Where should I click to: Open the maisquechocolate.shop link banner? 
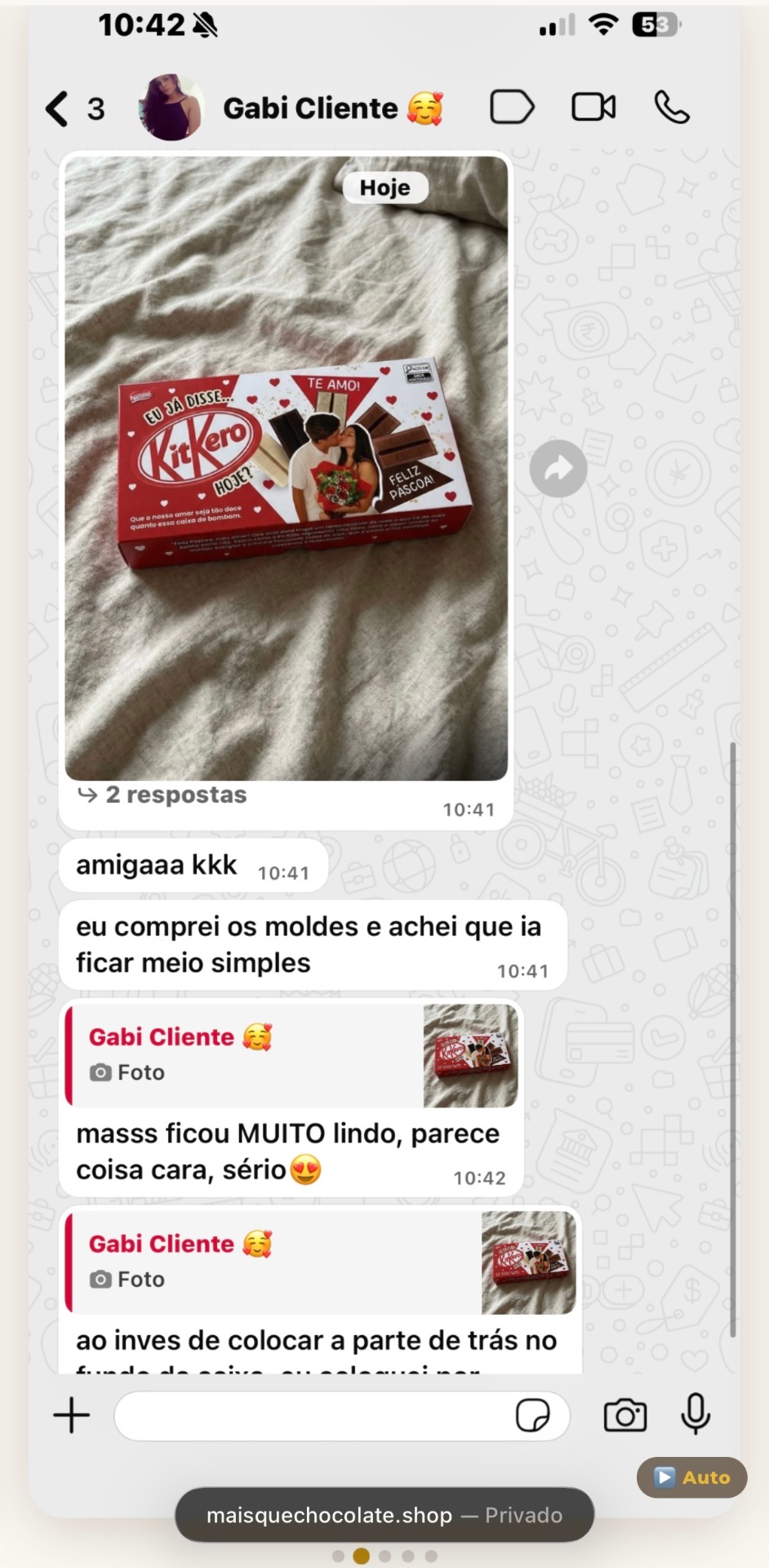[384, 1515]
